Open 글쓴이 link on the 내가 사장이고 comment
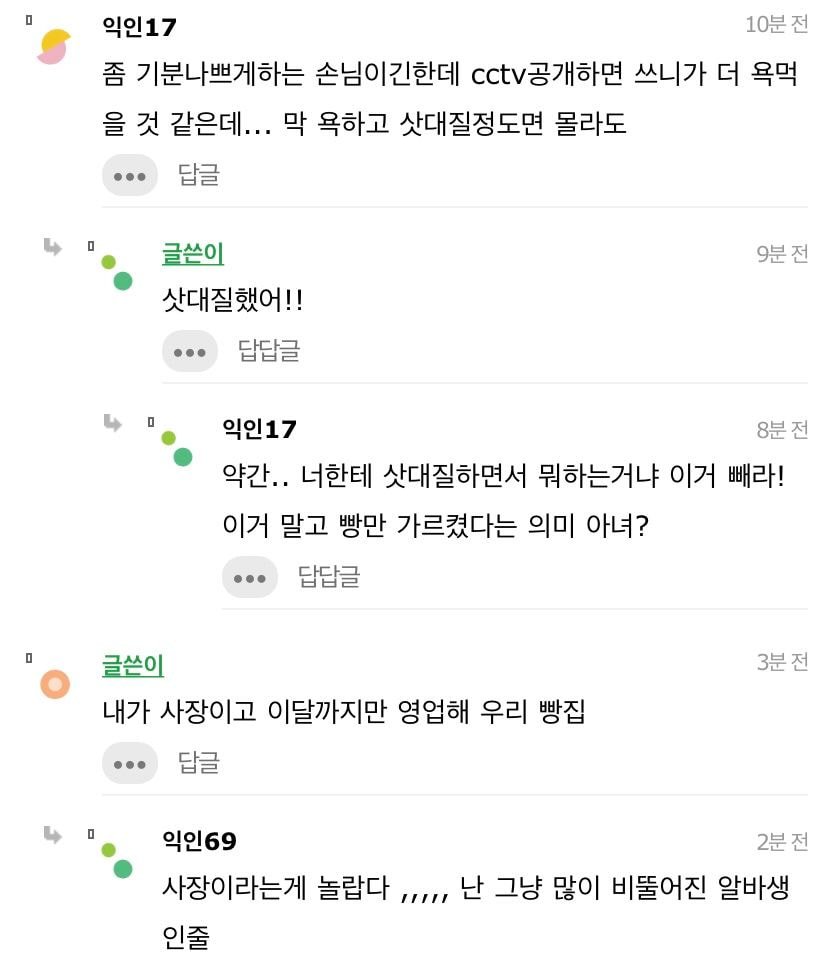Screen dimensions: 828x966 [132, 665]
